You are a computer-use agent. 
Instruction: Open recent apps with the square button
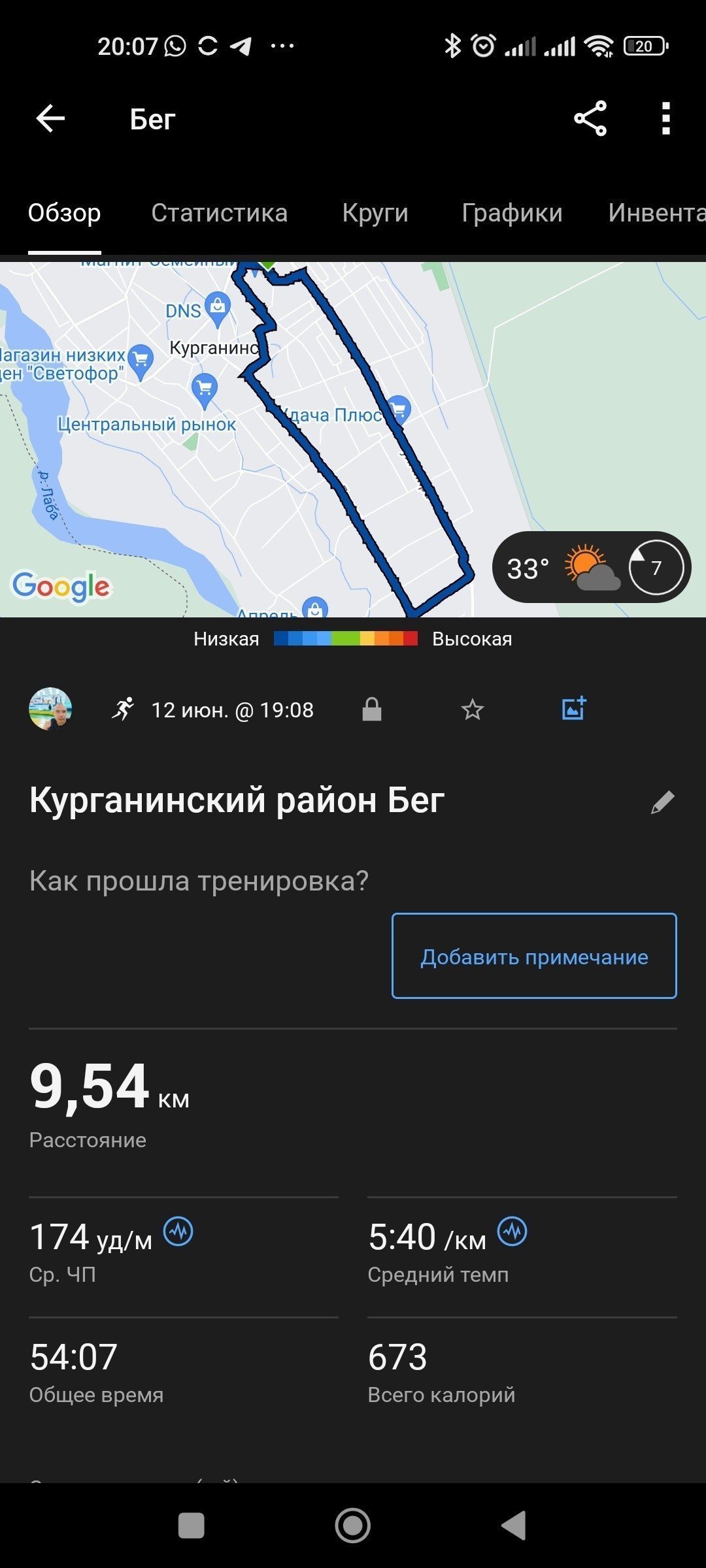(192, 1526)
